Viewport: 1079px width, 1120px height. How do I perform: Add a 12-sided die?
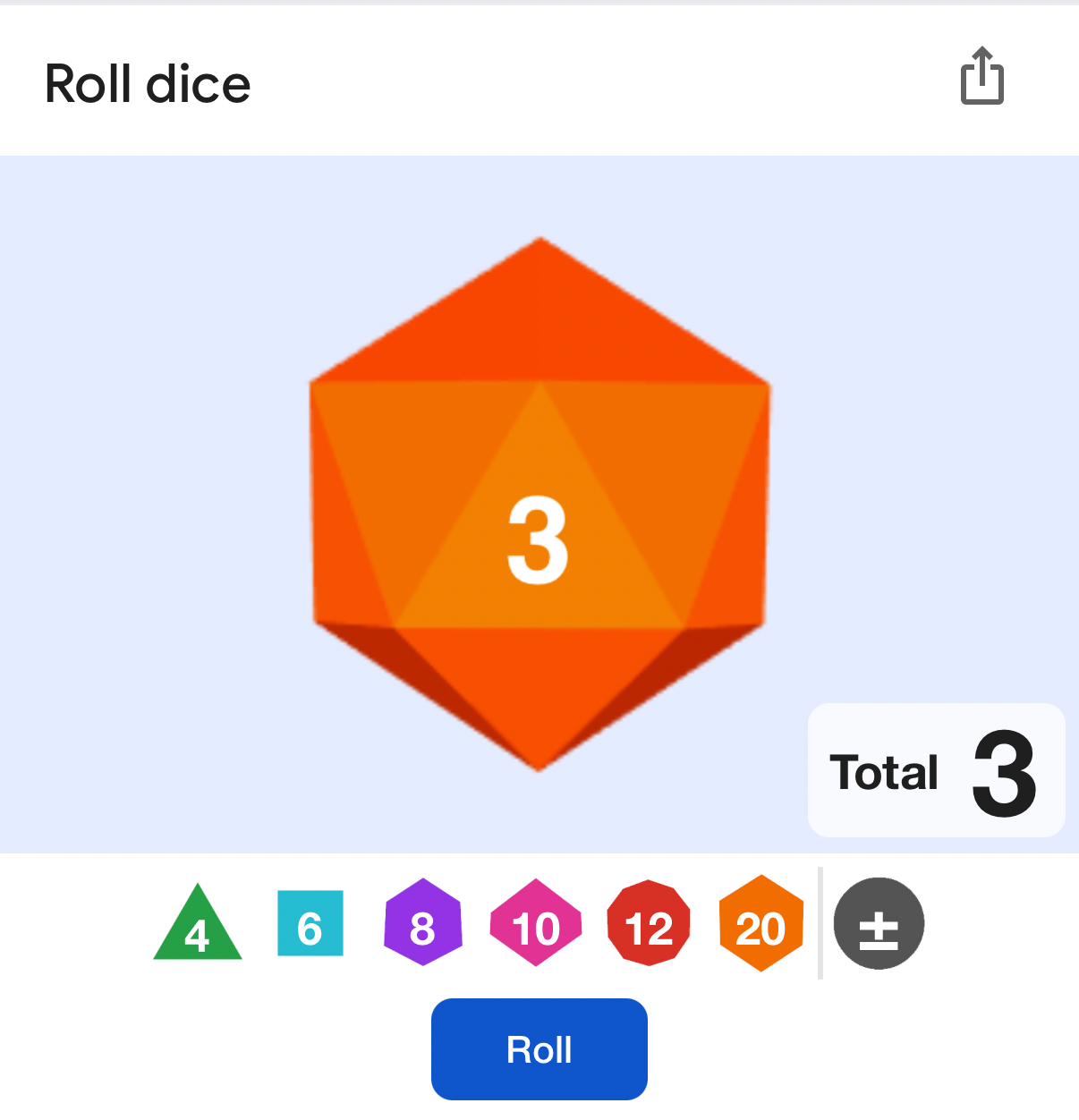pos(649,923)
